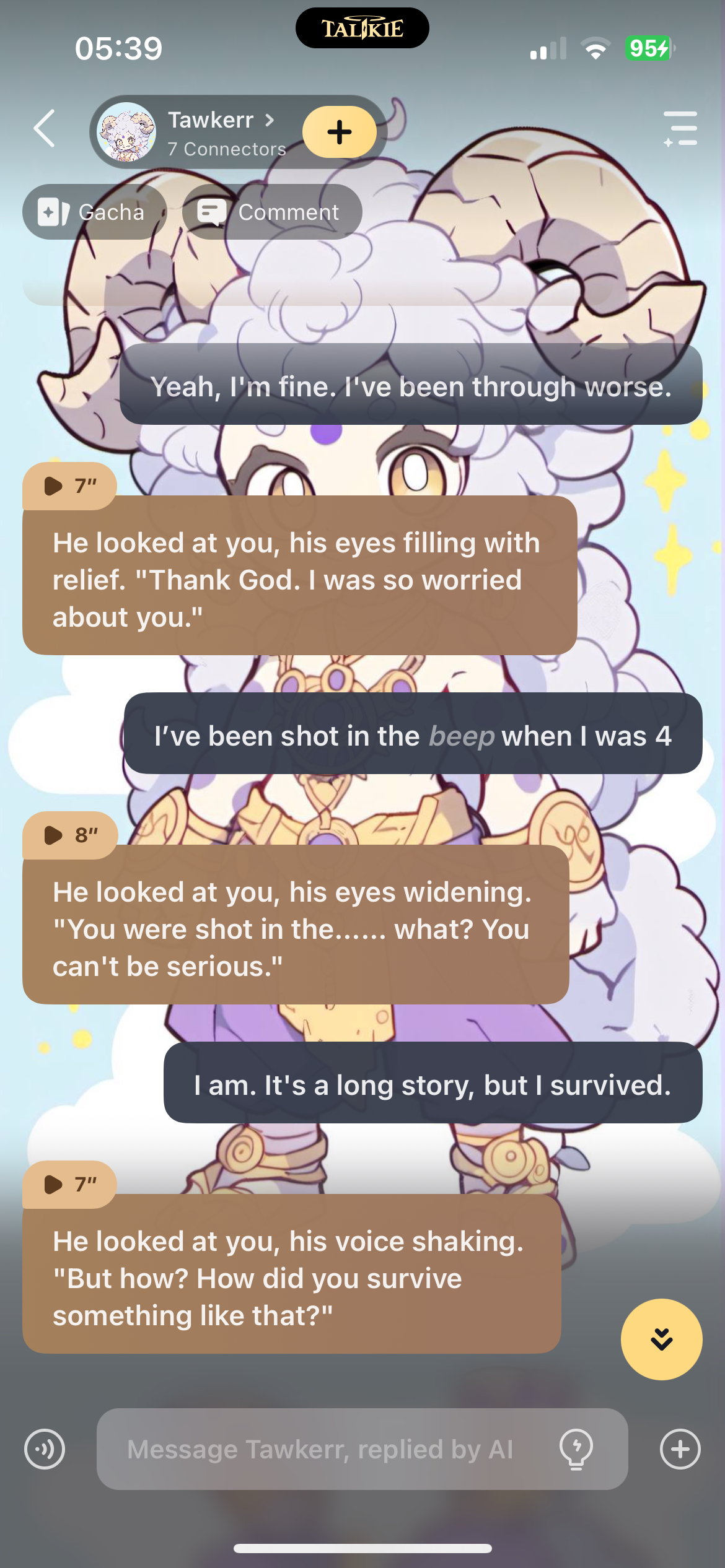Image resolution: width=725 pixels, height=1568 pixels.
Task: Play the voice clip above "But how? How did you survive"
Action: (x=69, y=1185)
